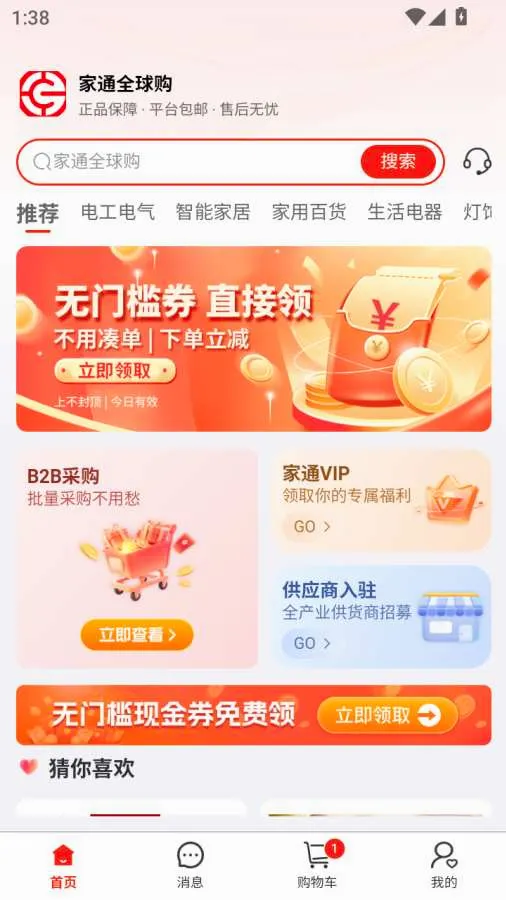Select the 推荐 tab
Viewport: 506px width, 900px height.
pyautogui.click(x=37, y=214)
